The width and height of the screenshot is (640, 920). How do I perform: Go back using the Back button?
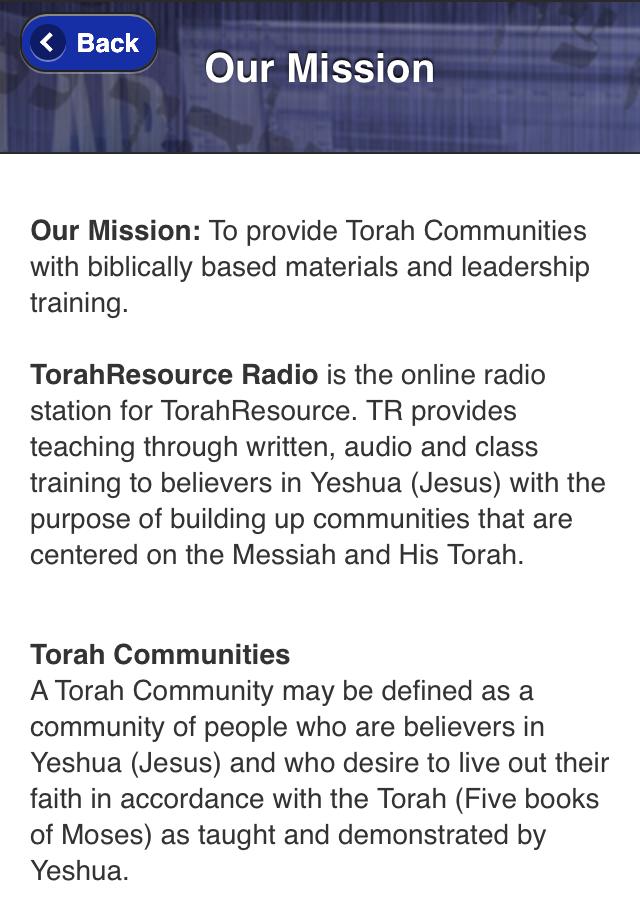tap(88, 43)
